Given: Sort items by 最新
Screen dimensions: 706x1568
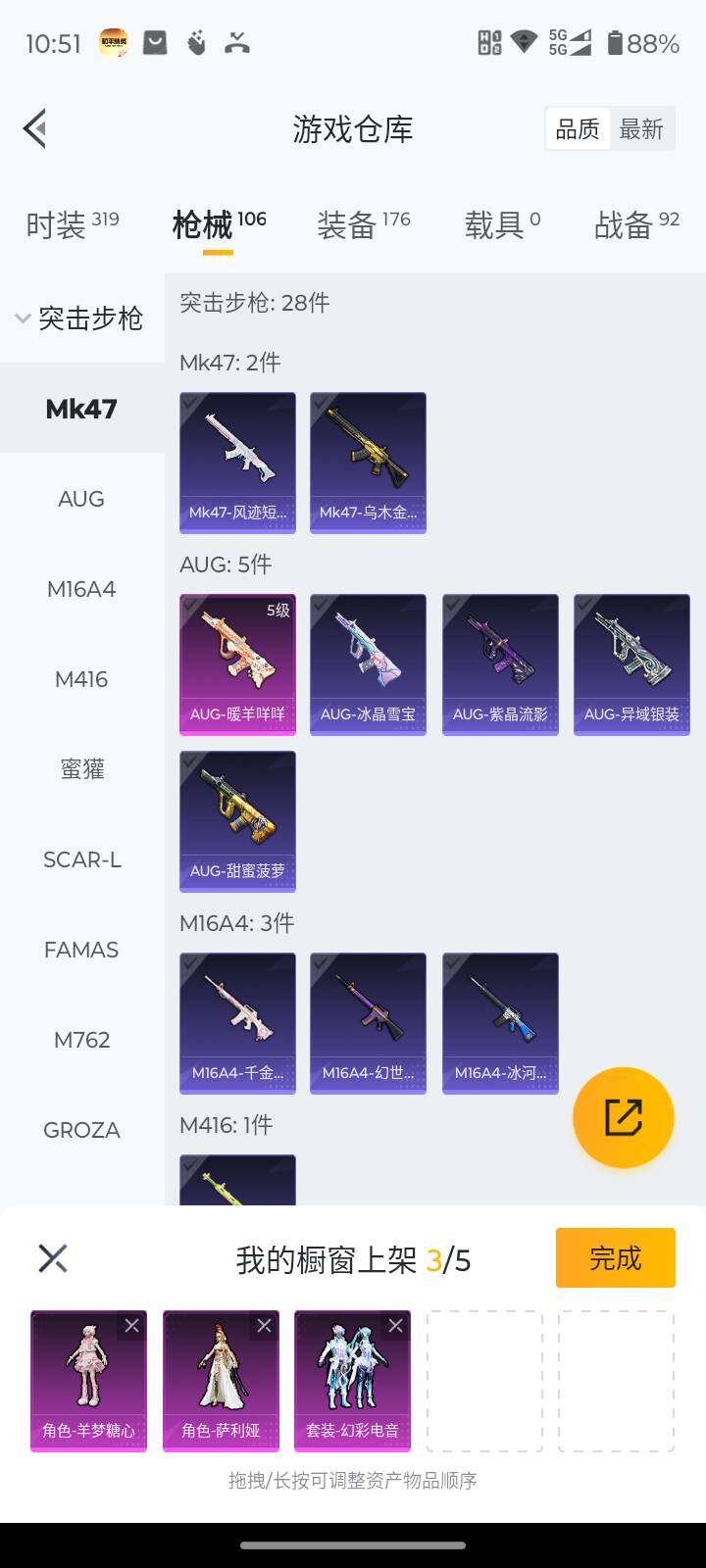Looking at the screenshot, I should click(x=641, y=129).
